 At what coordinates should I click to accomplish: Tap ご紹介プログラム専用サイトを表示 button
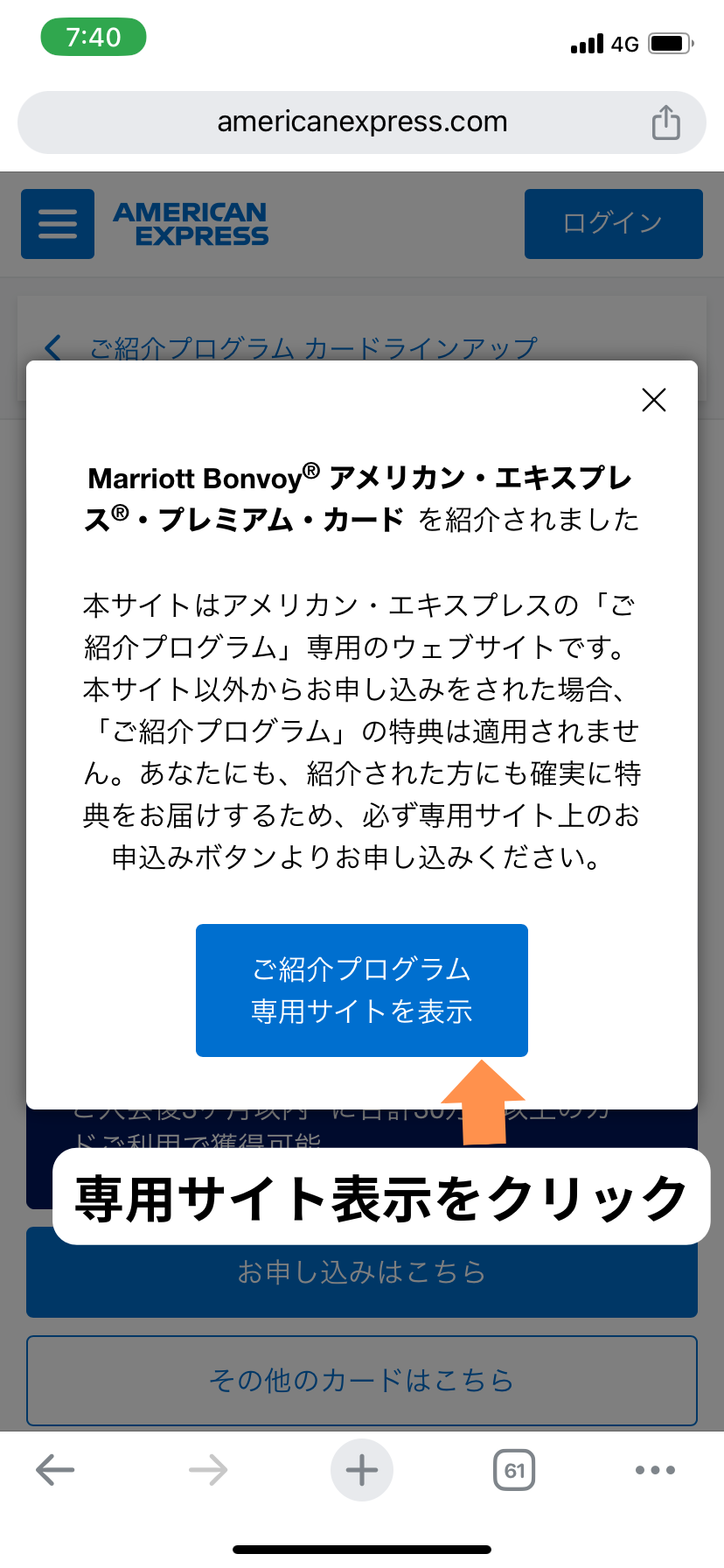361,990
